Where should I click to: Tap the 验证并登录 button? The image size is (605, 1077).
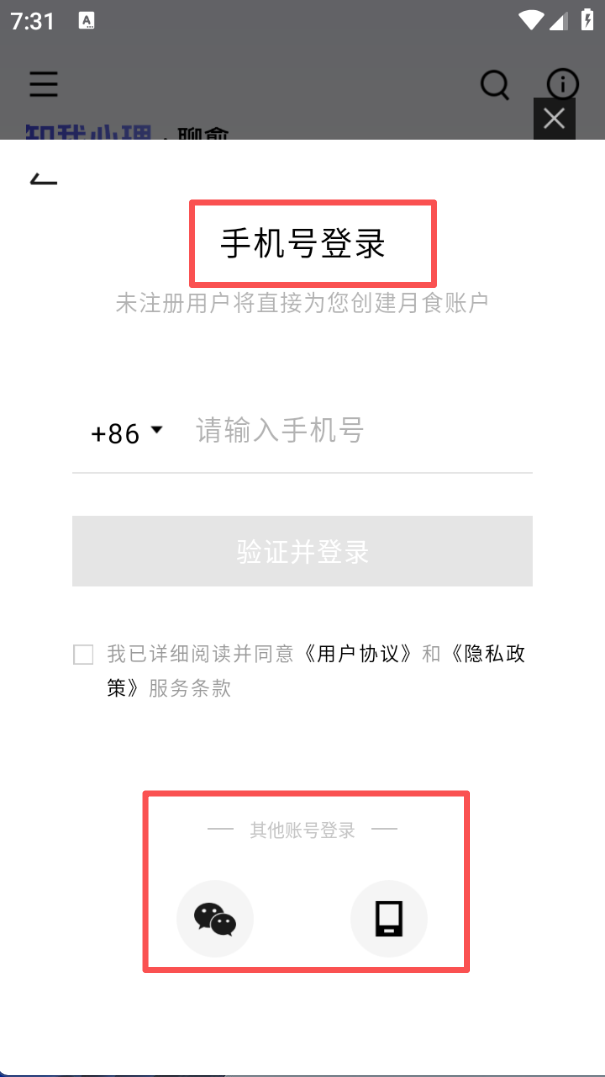[x=302, y=551]
